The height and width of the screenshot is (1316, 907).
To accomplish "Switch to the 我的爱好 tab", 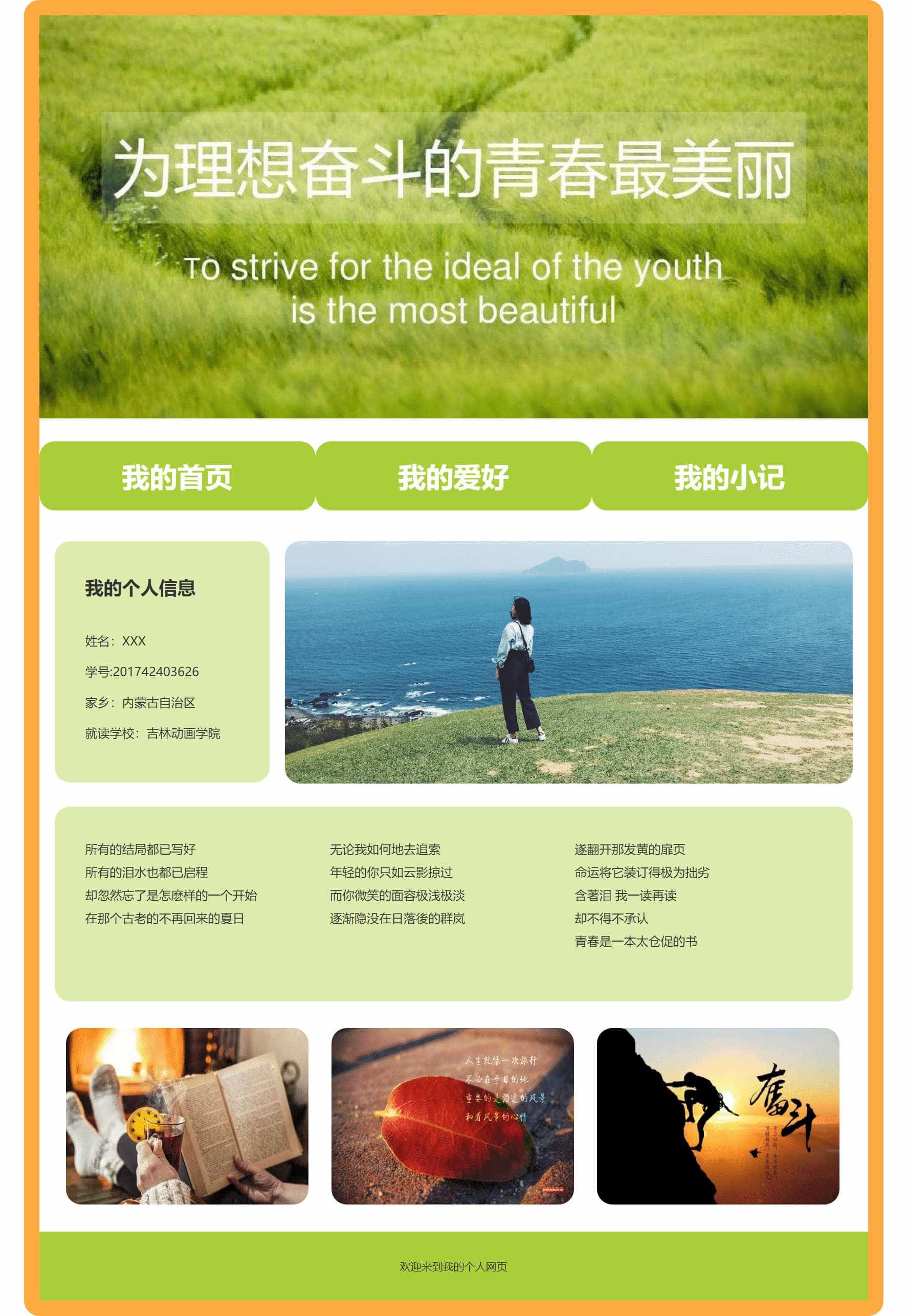I will pos(453,476).
